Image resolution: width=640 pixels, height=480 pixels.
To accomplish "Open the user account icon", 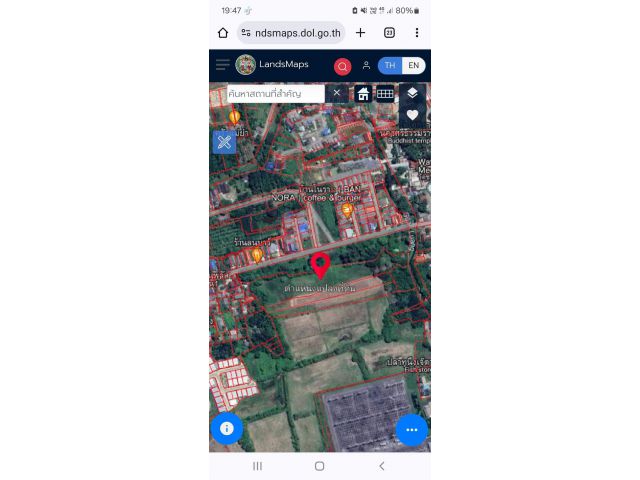I will tap(366, 66).
